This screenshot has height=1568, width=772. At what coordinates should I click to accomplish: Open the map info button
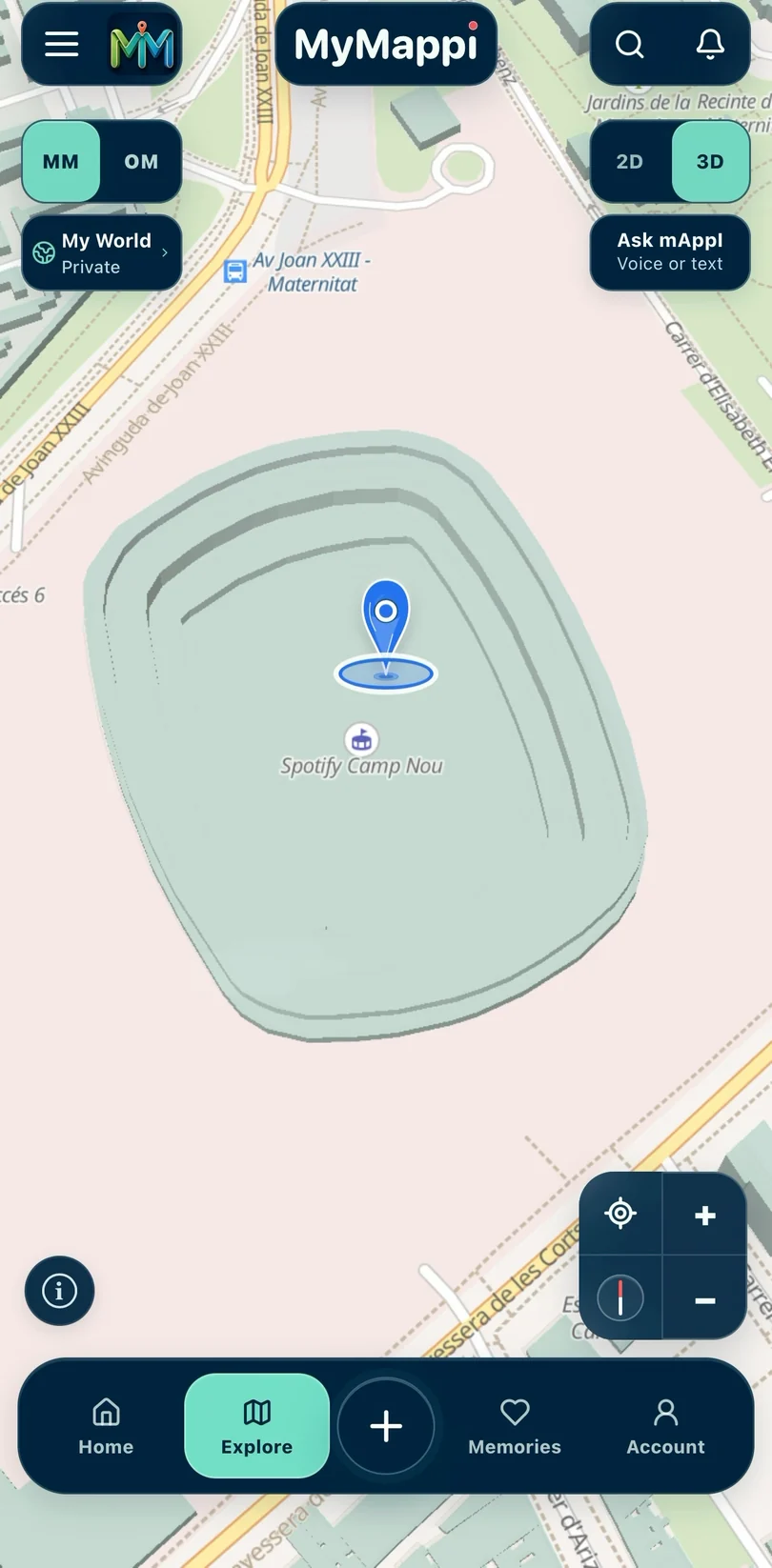(x=59, y=1291)
